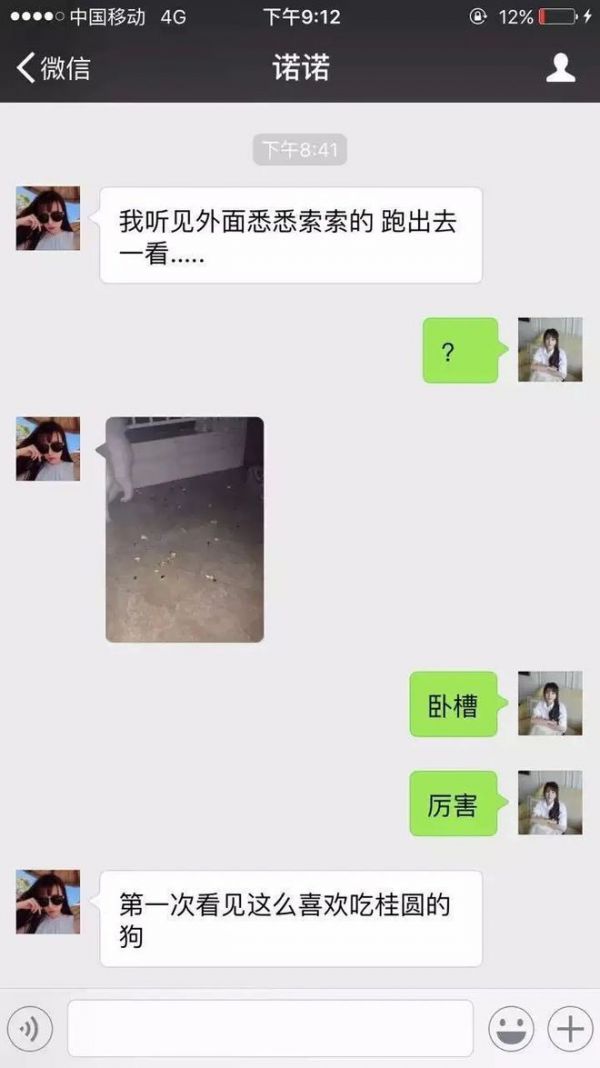Screen dimensions: 600x1068
Task: Tap the message text input field
Action: pyautogui.click(x=270, y=1028)
